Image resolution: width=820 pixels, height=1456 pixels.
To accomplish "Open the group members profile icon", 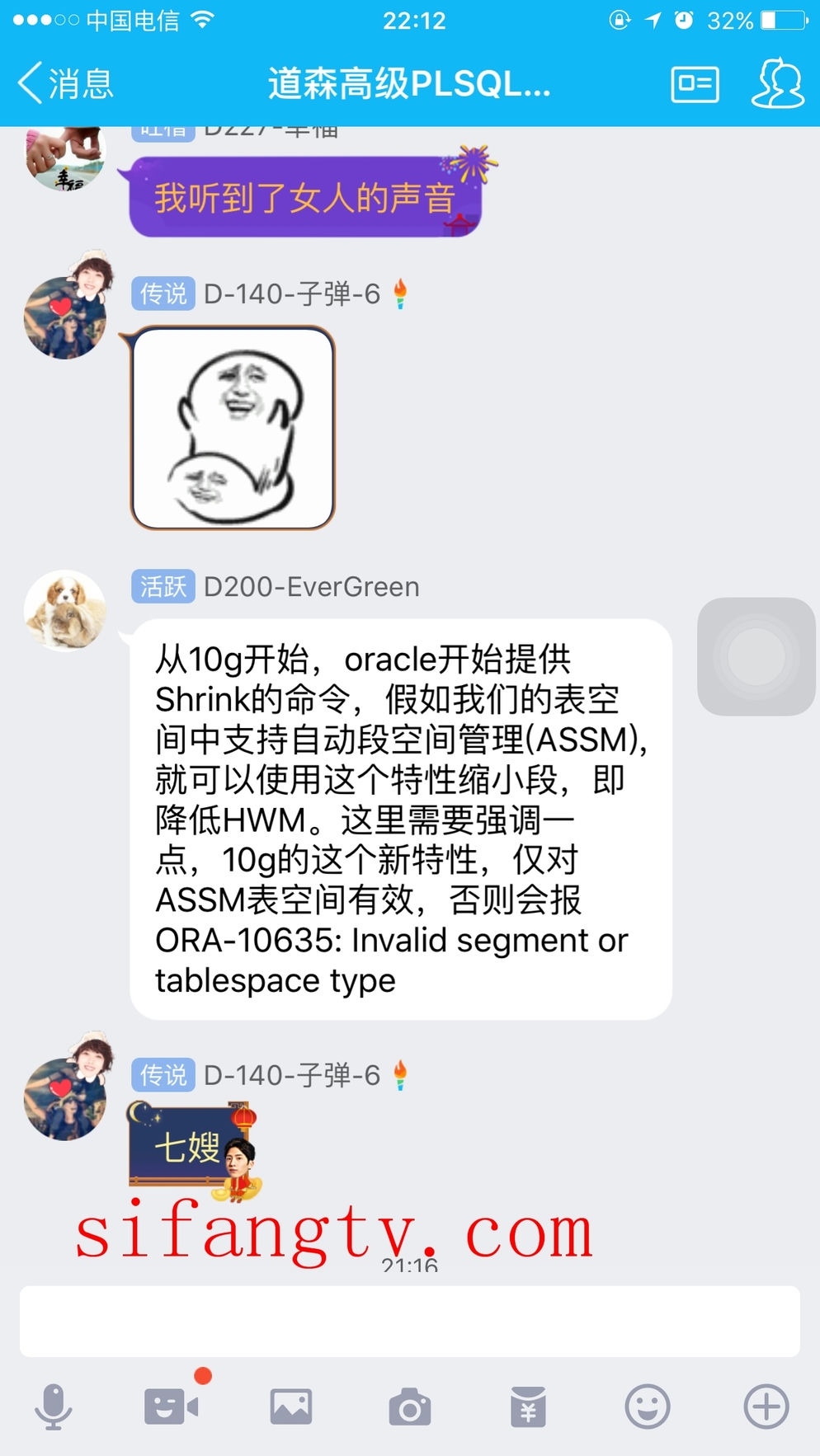I will (777, 84).
